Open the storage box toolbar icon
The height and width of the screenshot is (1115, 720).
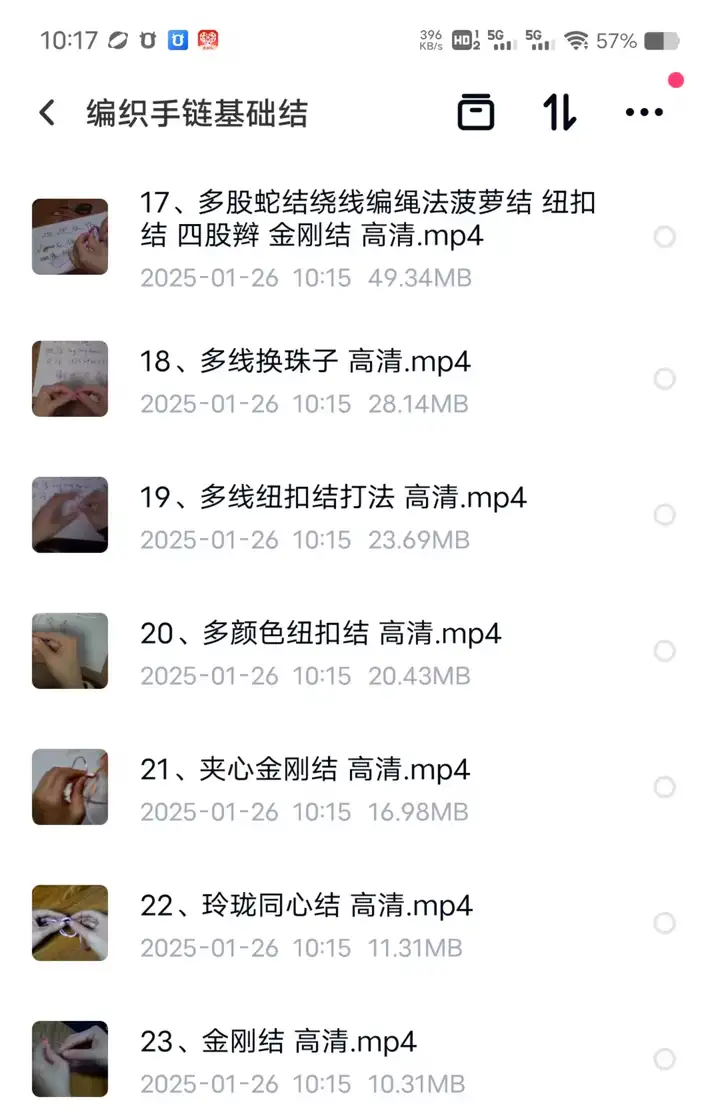click(476, 112)
